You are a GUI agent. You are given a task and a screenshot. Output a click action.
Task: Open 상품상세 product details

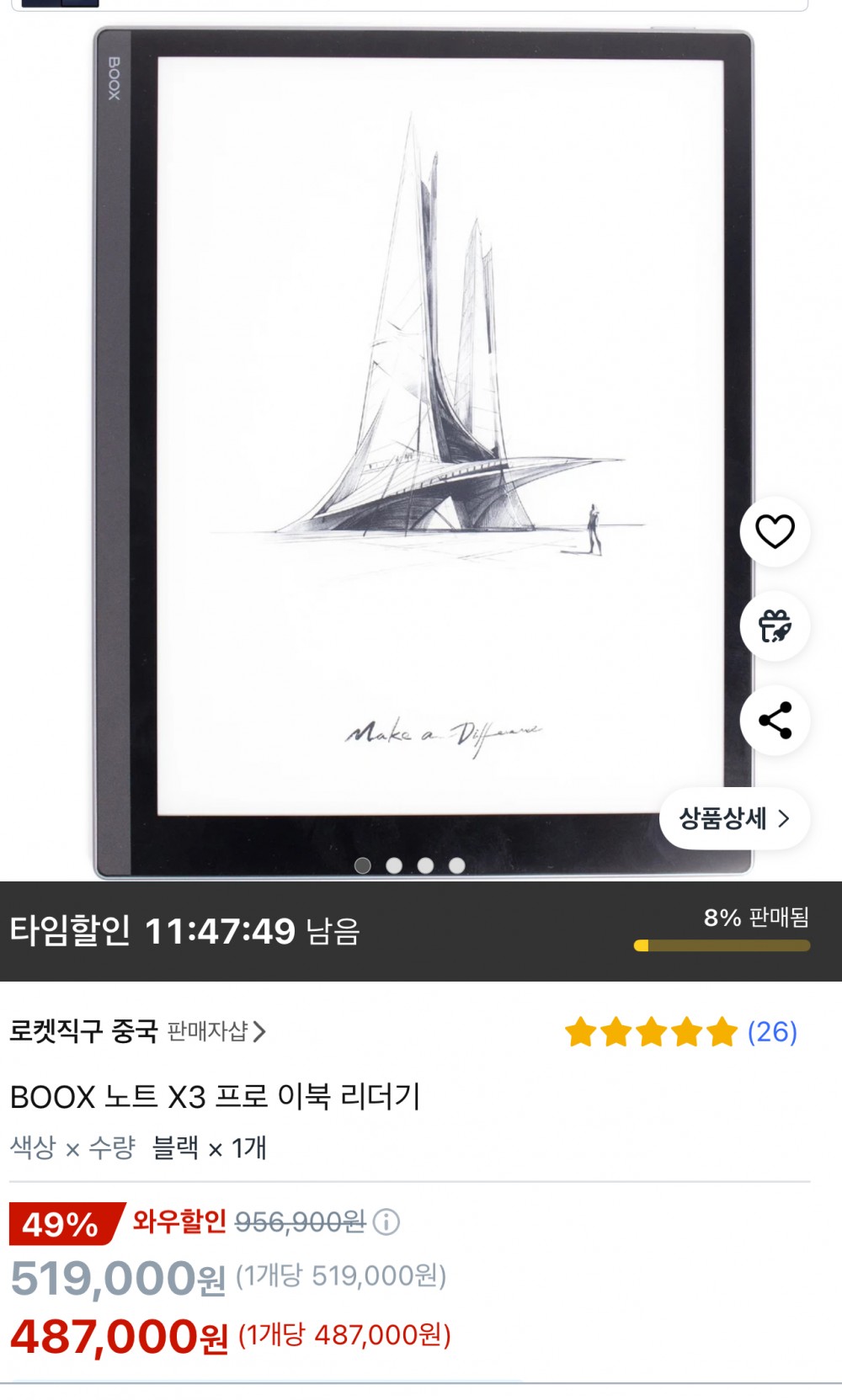coord(734,818)
